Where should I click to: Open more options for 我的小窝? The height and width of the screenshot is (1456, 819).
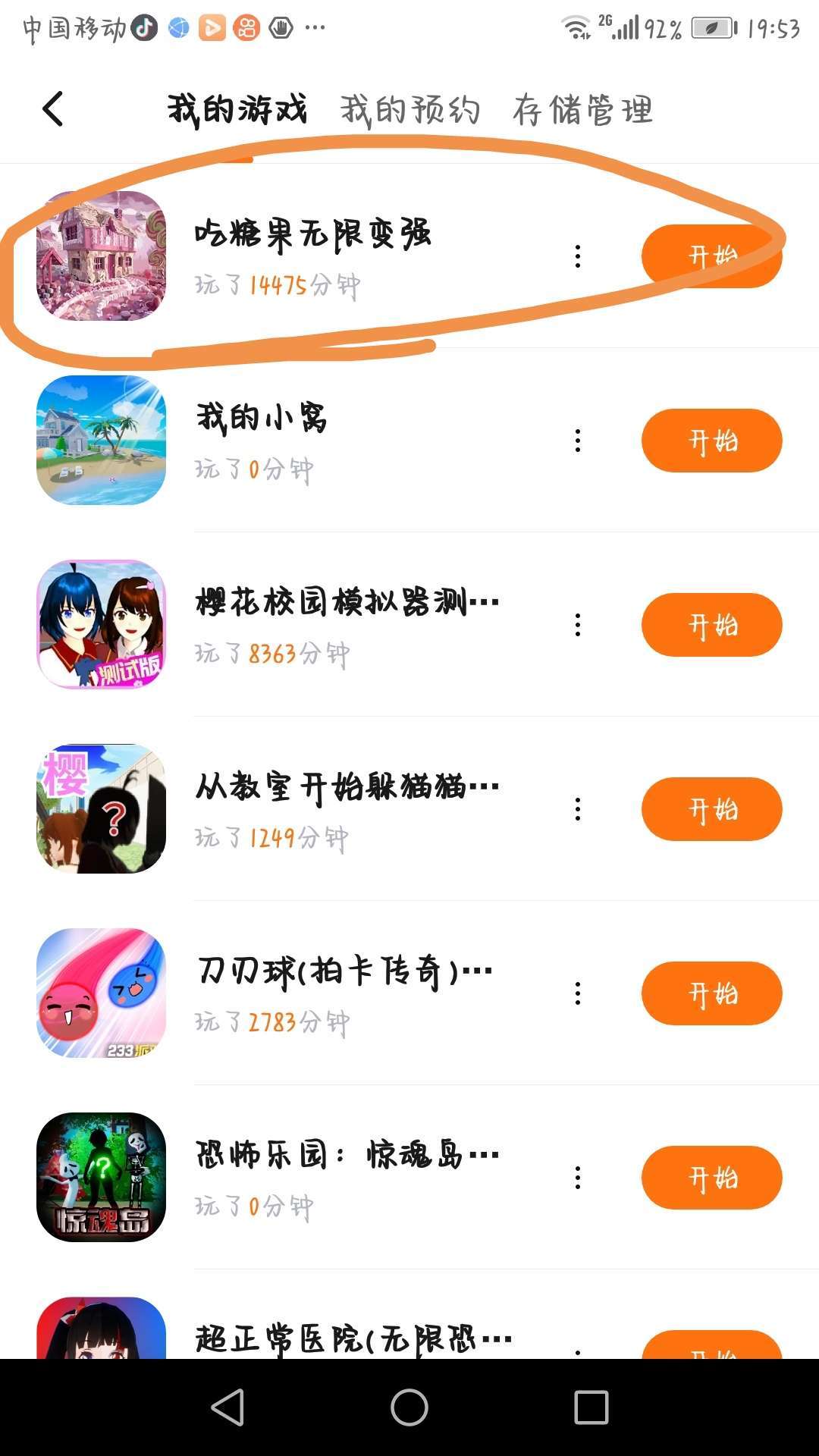point(578,441)
